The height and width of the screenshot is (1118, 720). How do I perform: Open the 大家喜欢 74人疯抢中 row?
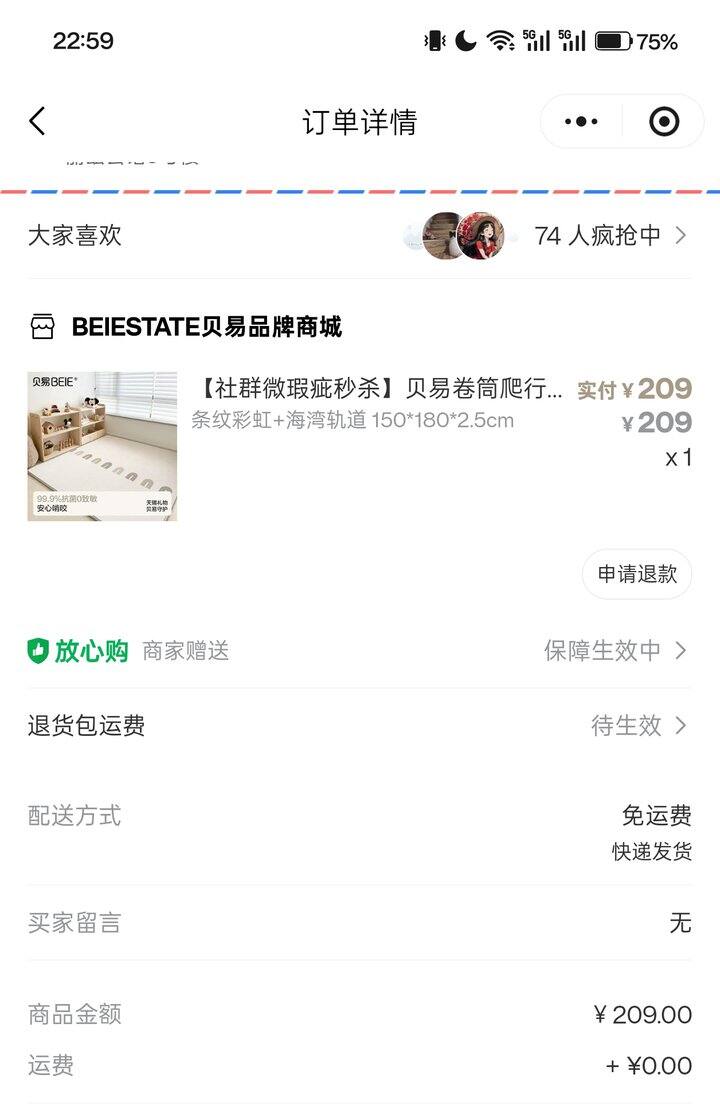coord(360,236)
